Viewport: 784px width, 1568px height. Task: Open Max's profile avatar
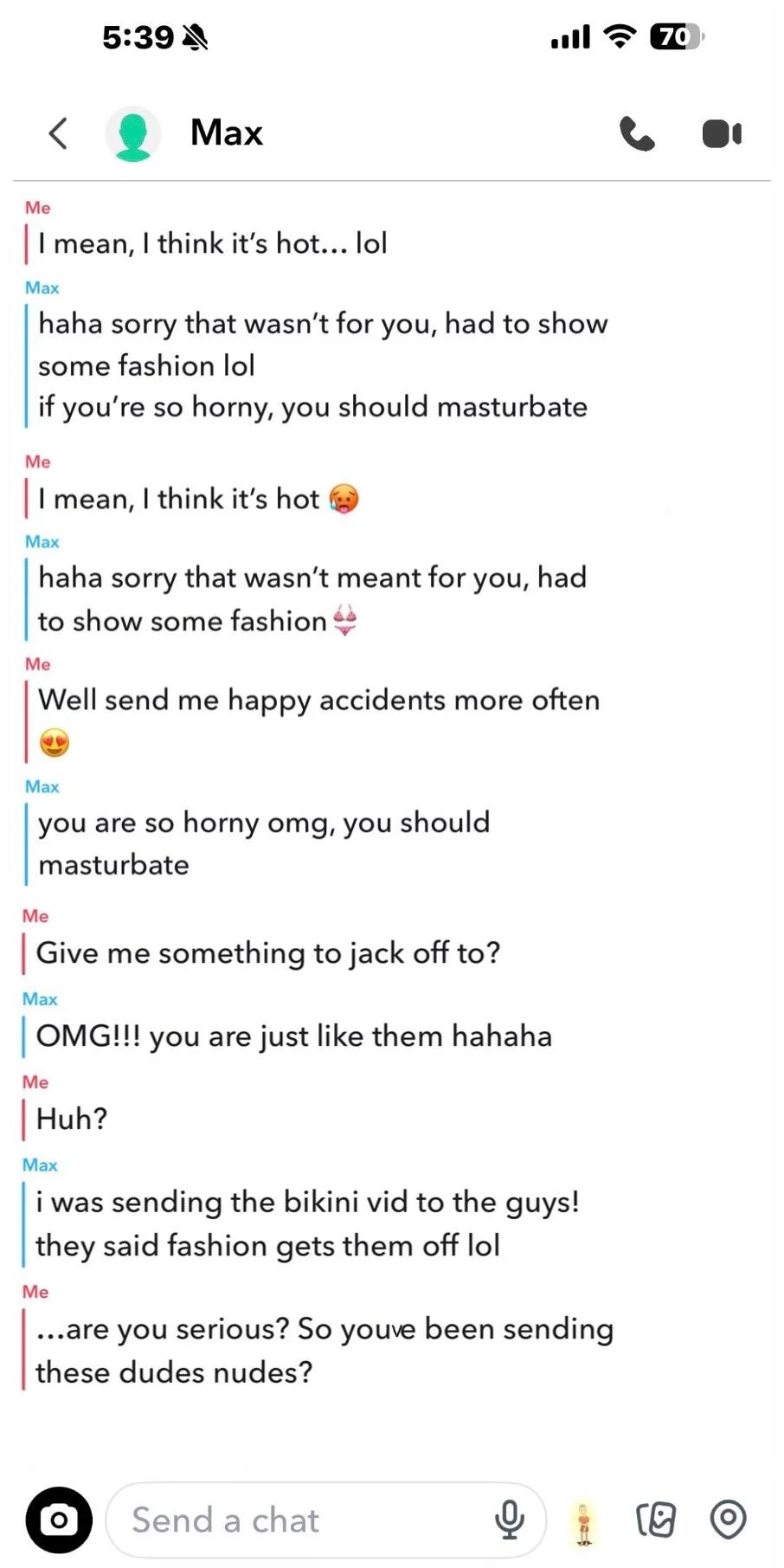point(132,134)
